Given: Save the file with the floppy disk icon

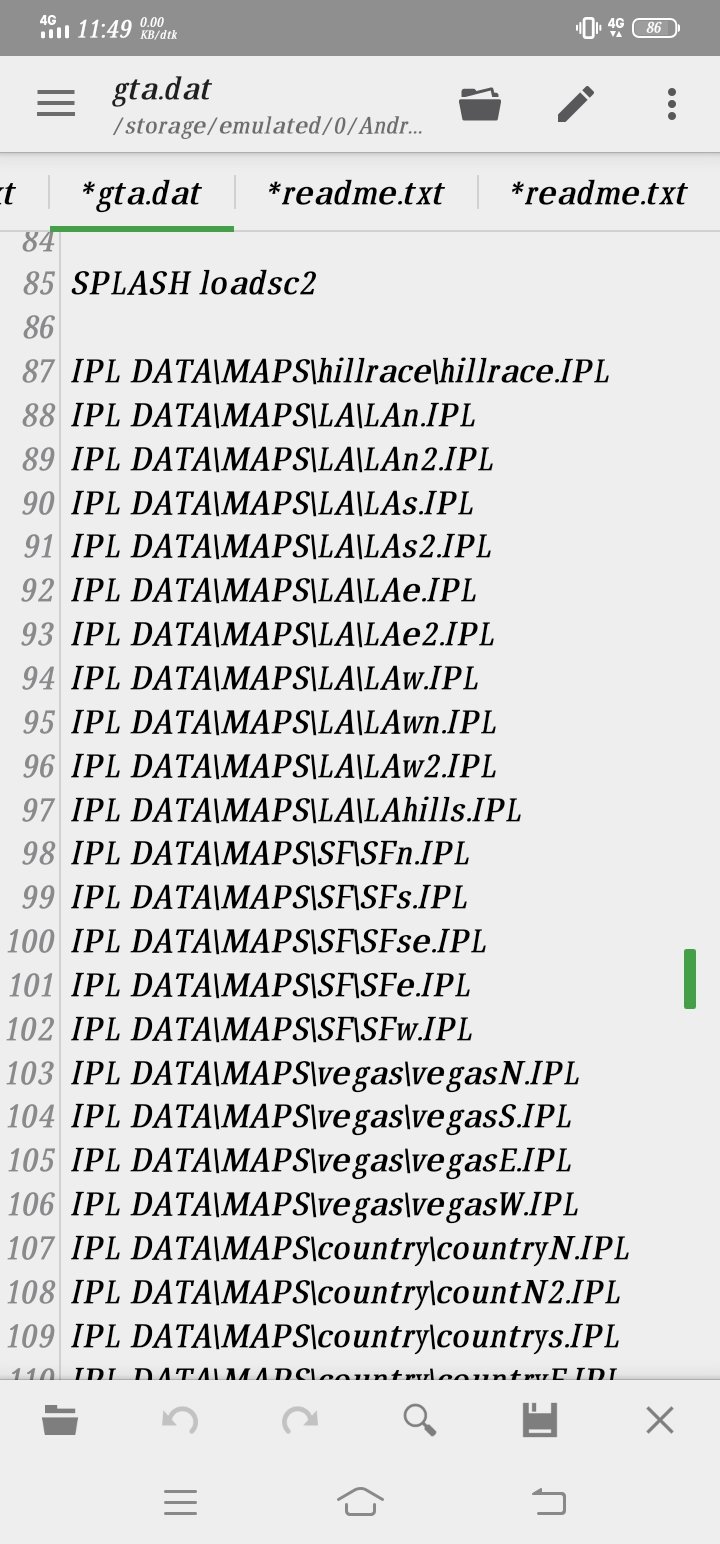Looking at the screenshot, I should click(540, 1420).
